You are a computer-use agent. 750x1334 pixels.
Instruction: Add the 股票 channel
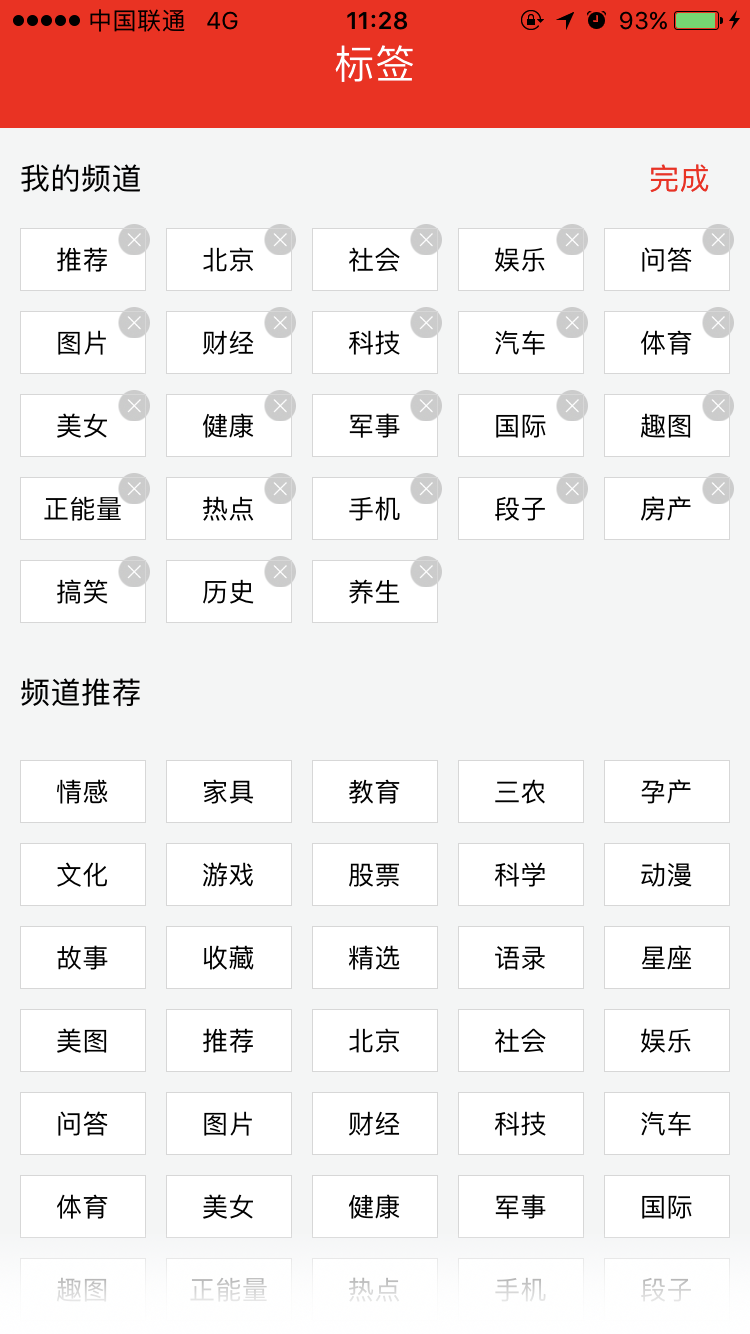pyautogui.click(x=375, y=875)
